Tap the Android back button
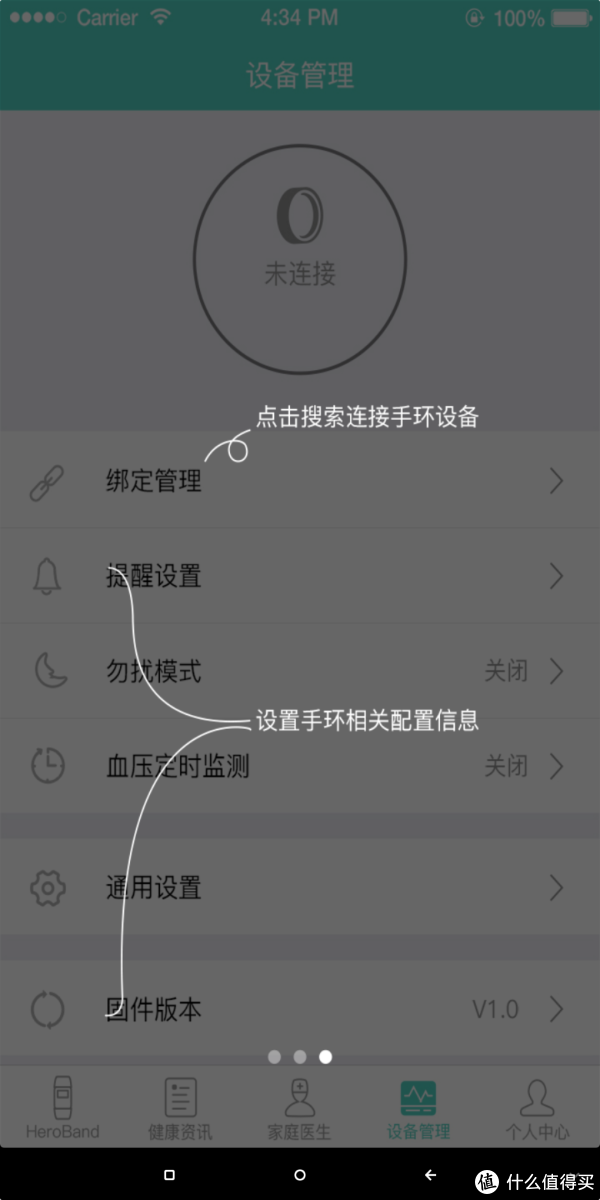 click(x=430, y=1175)
